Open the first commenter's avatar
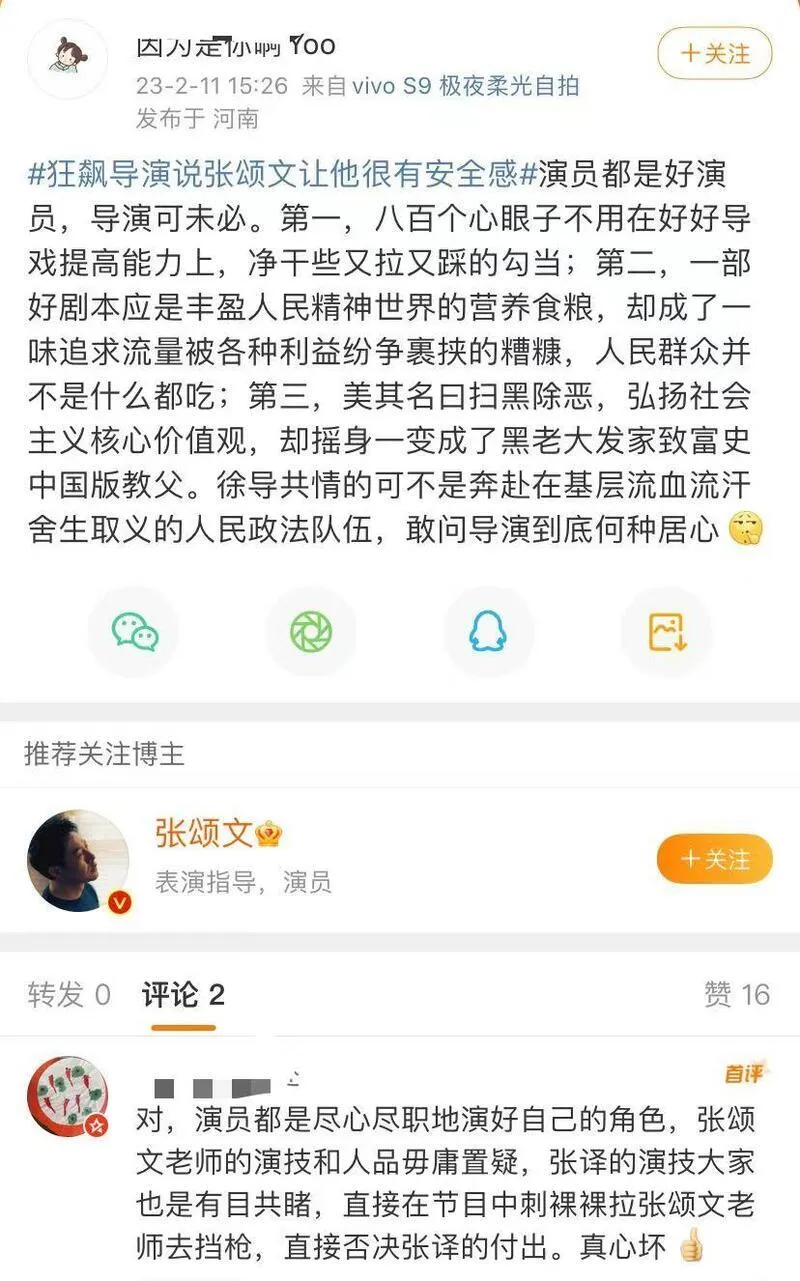The width and height of the screenshot is (800, 1281). click(67, 1097)
